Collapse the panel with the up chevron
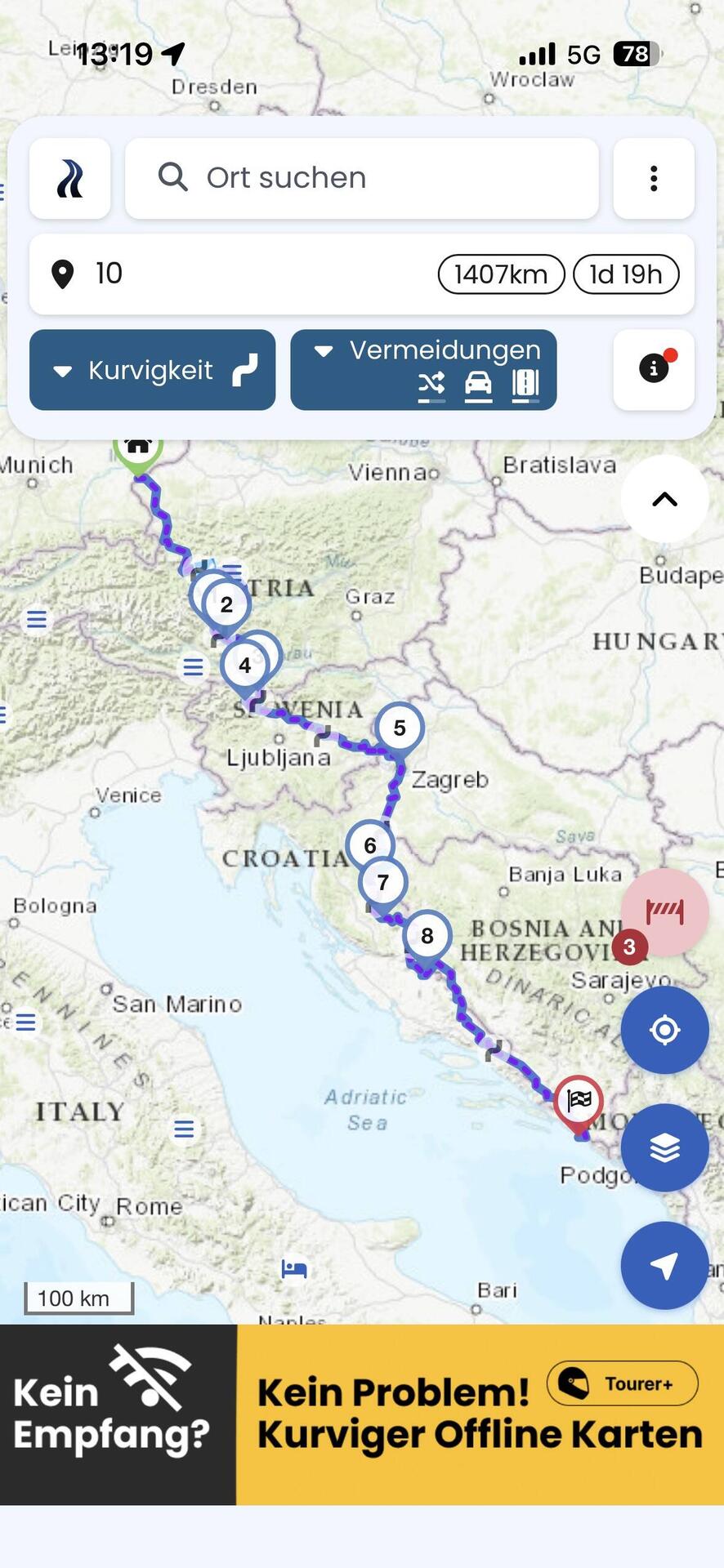The height and width of the screenshot is (1568, 724). pyautogui.click(x=664, y=499)
